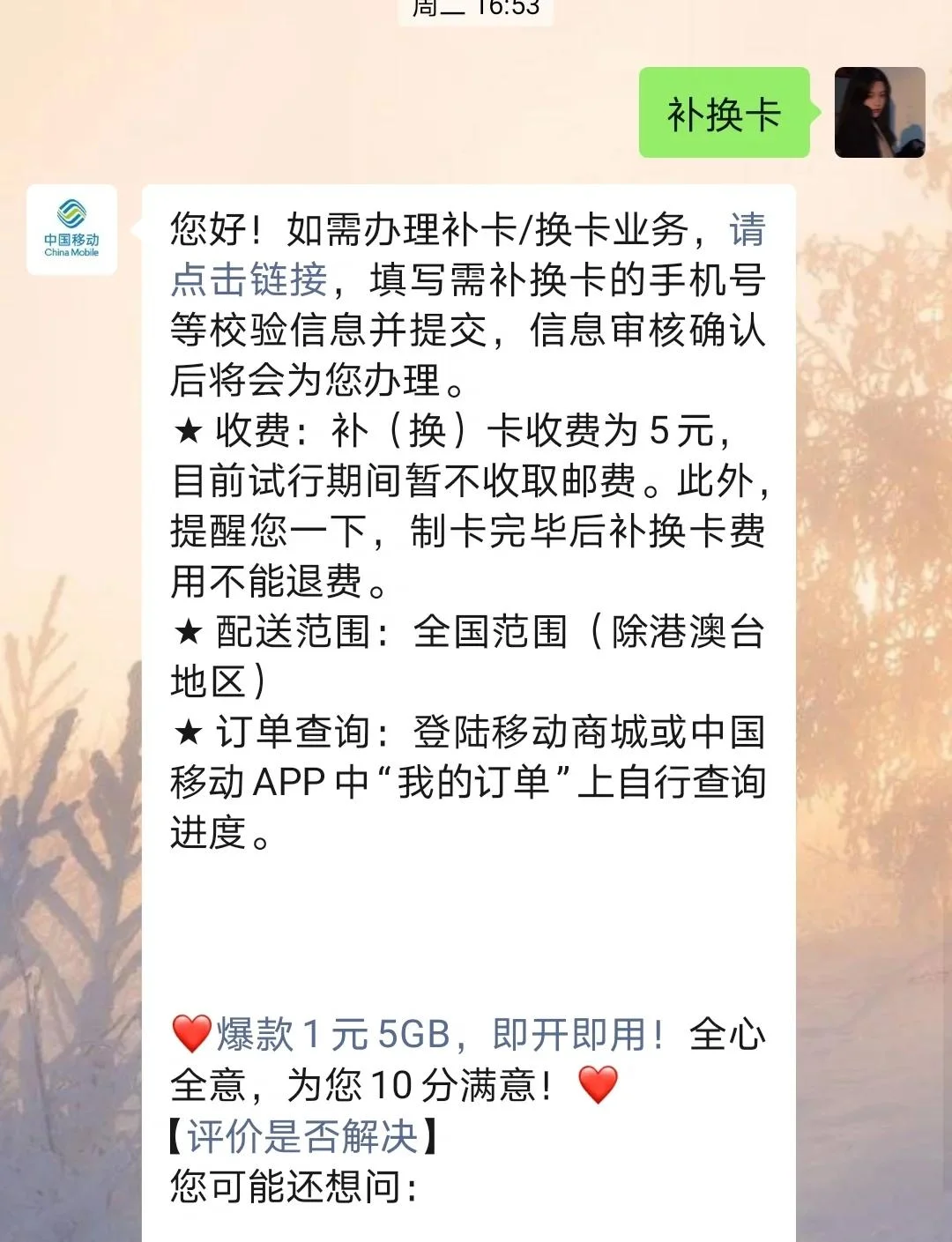Open the China Mobile account avatar
Image resolution: width=952 pixels, height=1242 pixels.
(x=71, y=229)
